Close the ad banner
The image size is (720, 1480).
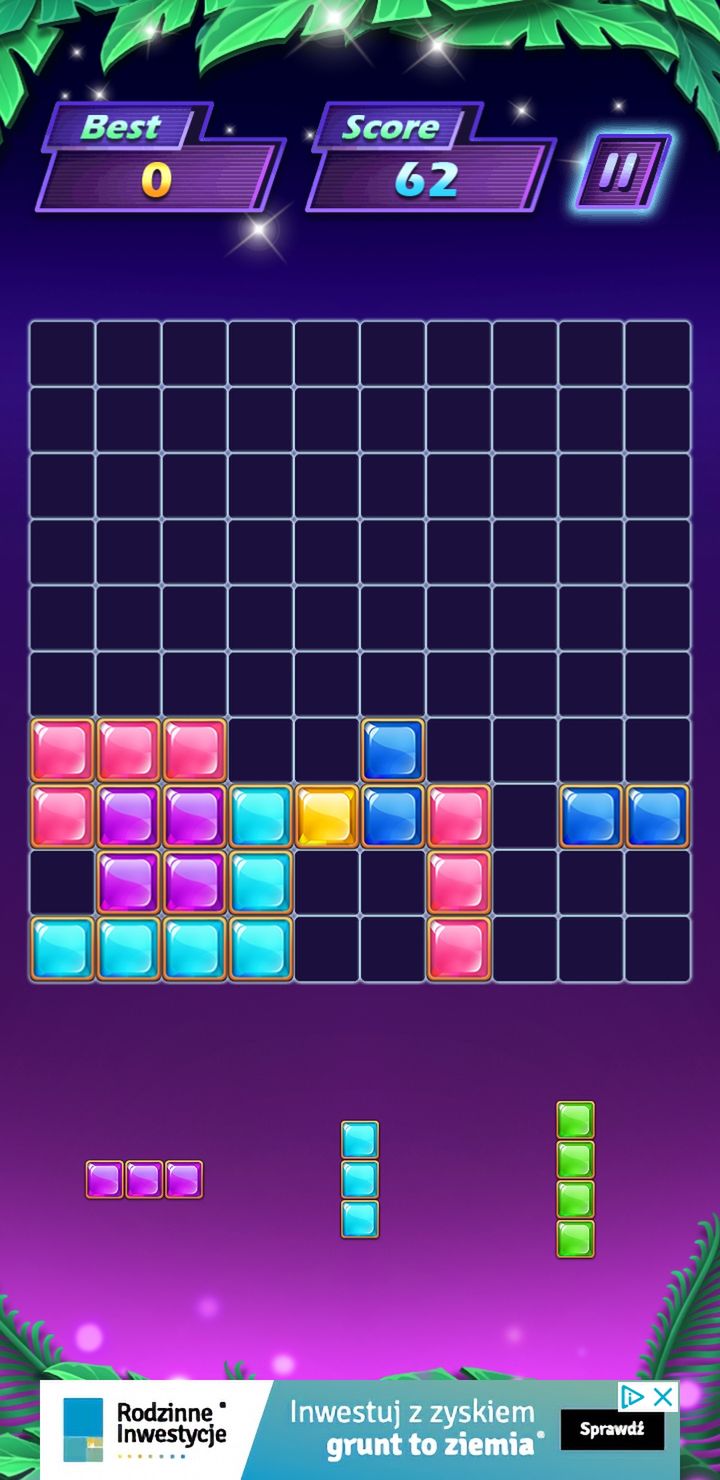(x=663, y=1397)
